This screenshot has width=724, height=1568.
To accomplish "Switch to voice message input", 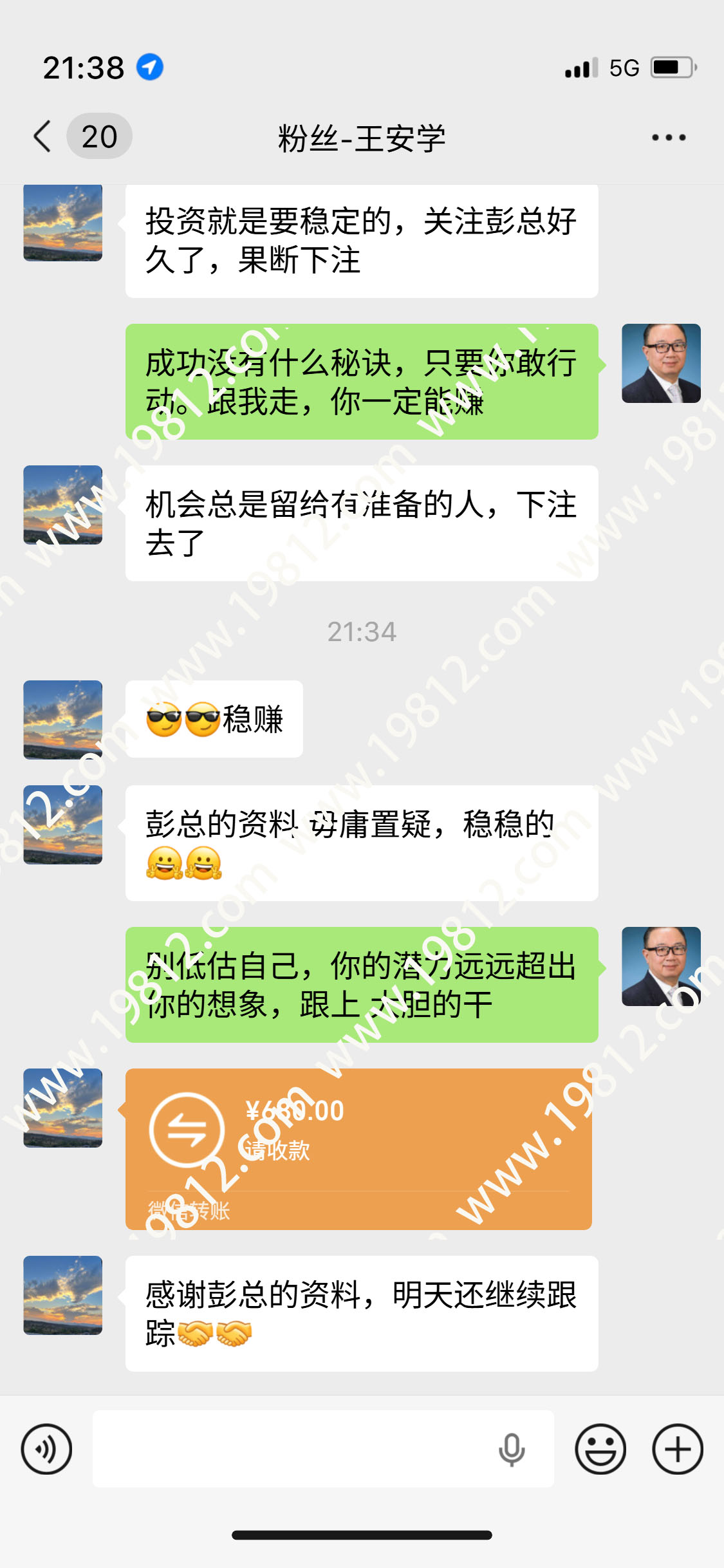I will point(46,1449).
